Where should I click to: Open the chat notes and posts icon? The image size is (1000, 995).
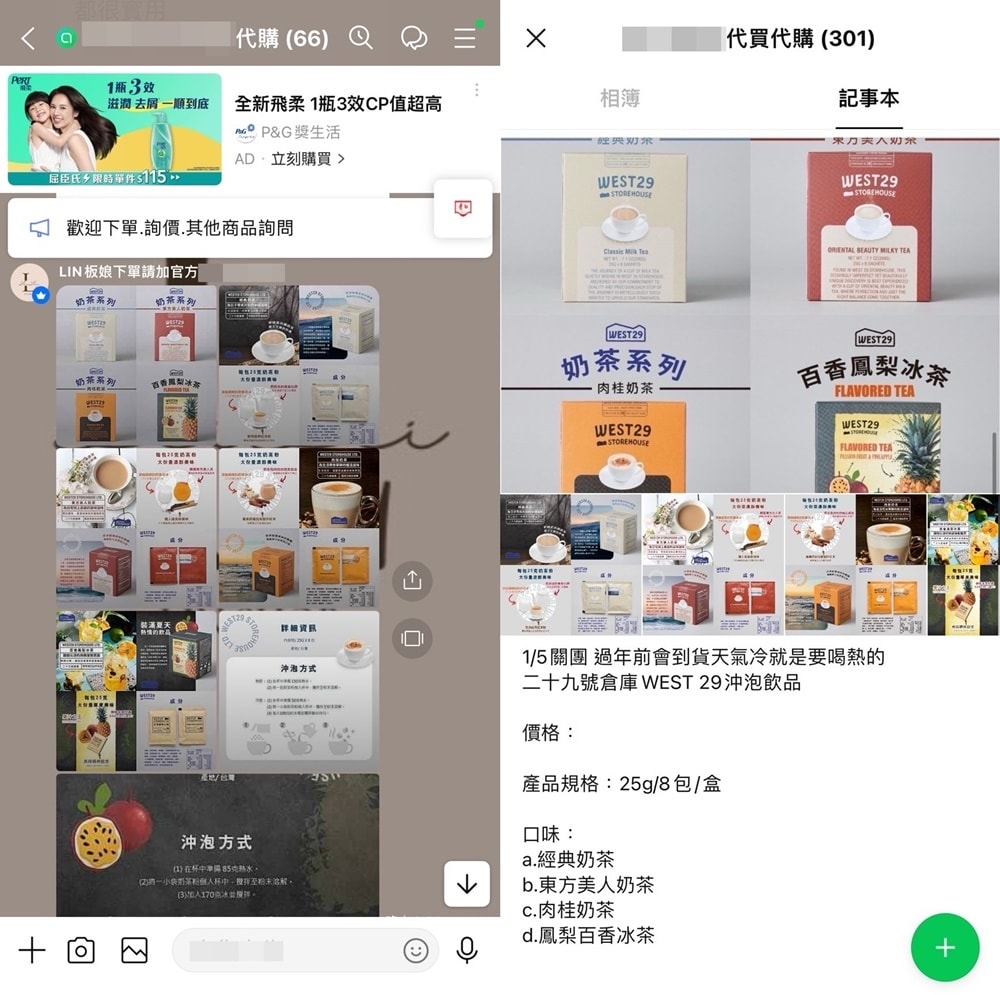pos(413,38)
